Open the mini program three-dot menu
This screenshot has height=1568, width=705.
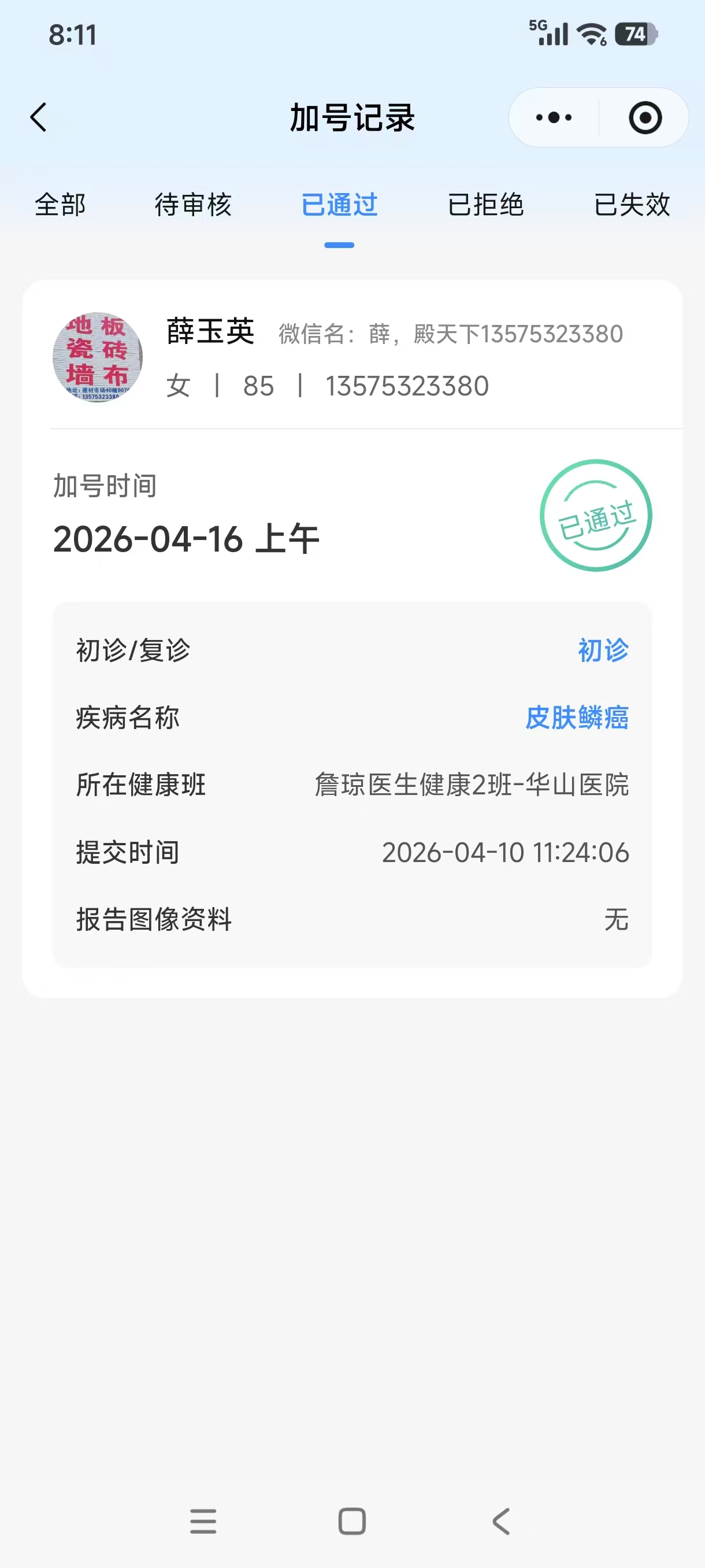554,117
